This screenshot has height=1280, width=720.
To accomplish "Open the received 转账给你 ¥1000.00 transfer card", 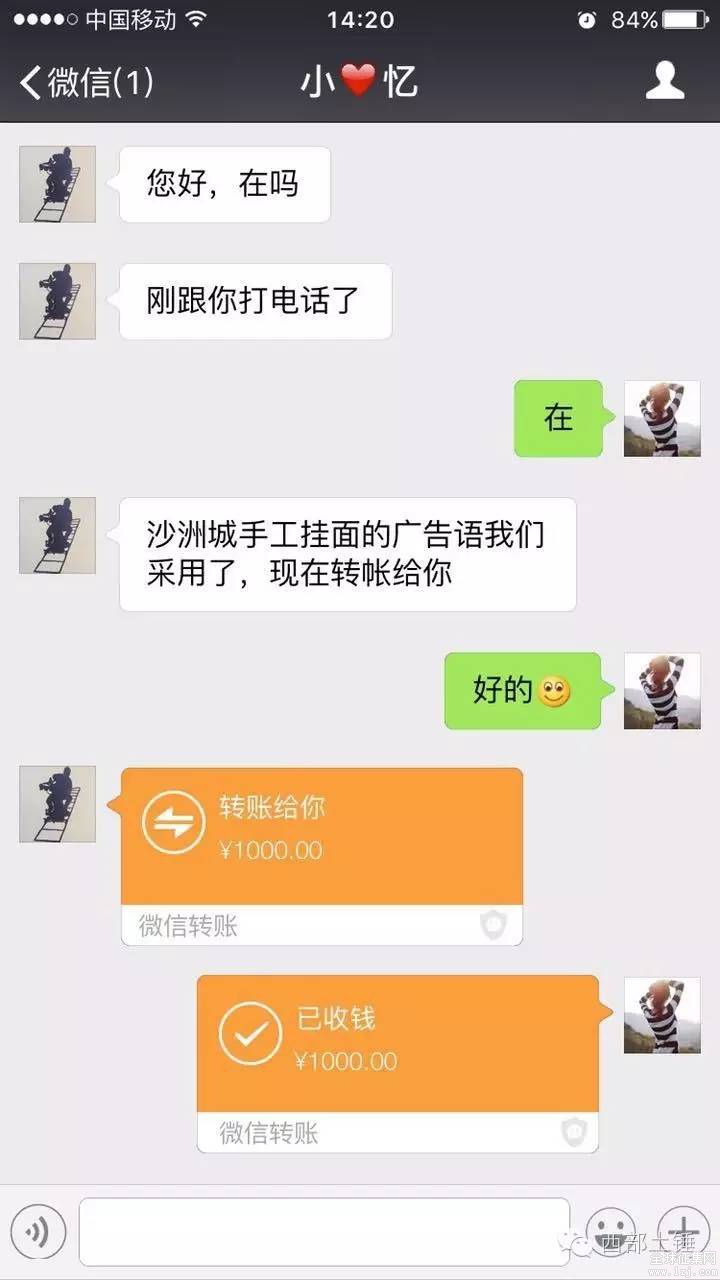I will pos(321,838).
